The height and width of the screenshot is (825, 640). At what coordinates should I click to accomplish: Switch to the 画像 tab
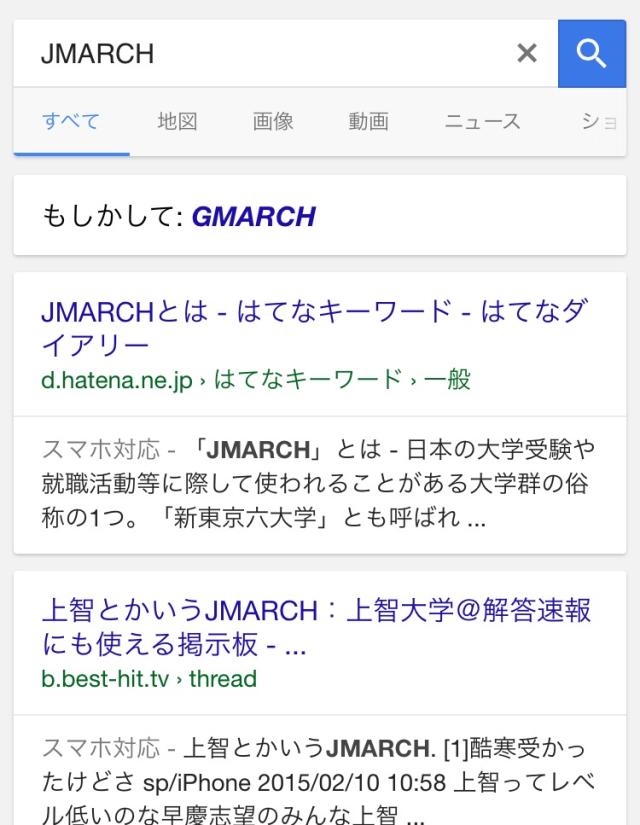273,122
